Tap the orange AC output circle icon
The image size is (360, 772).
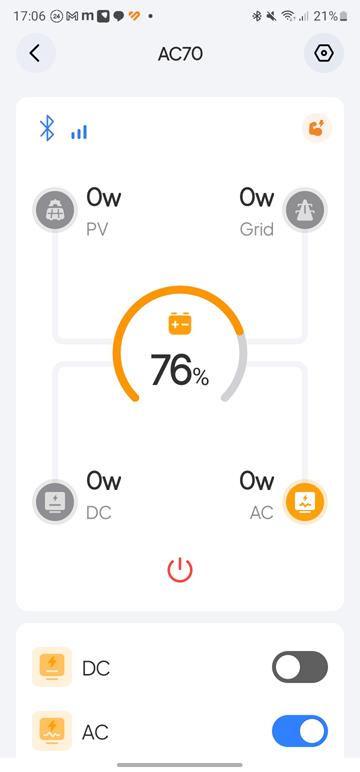coord(305,501)
